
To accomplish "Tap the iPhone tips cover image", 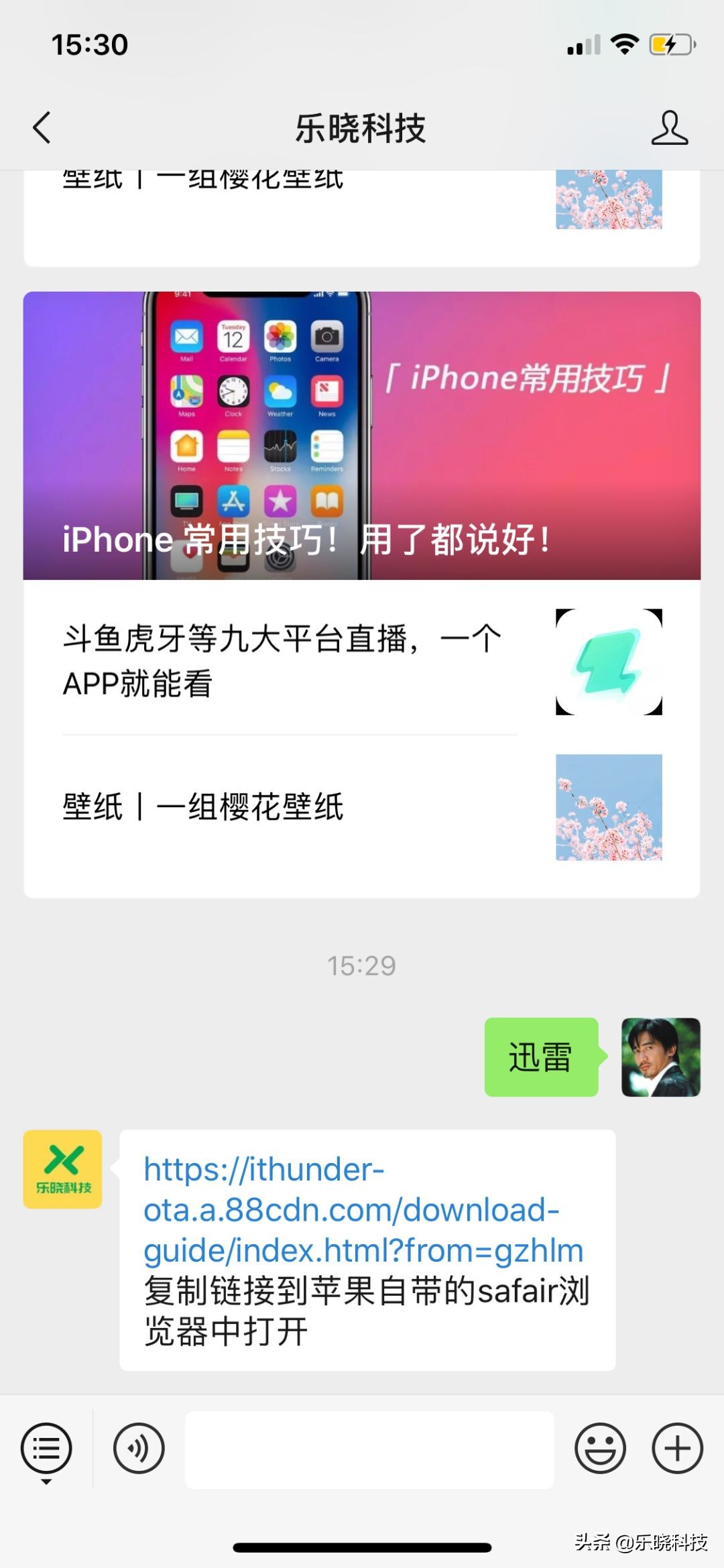I will 362,436.
